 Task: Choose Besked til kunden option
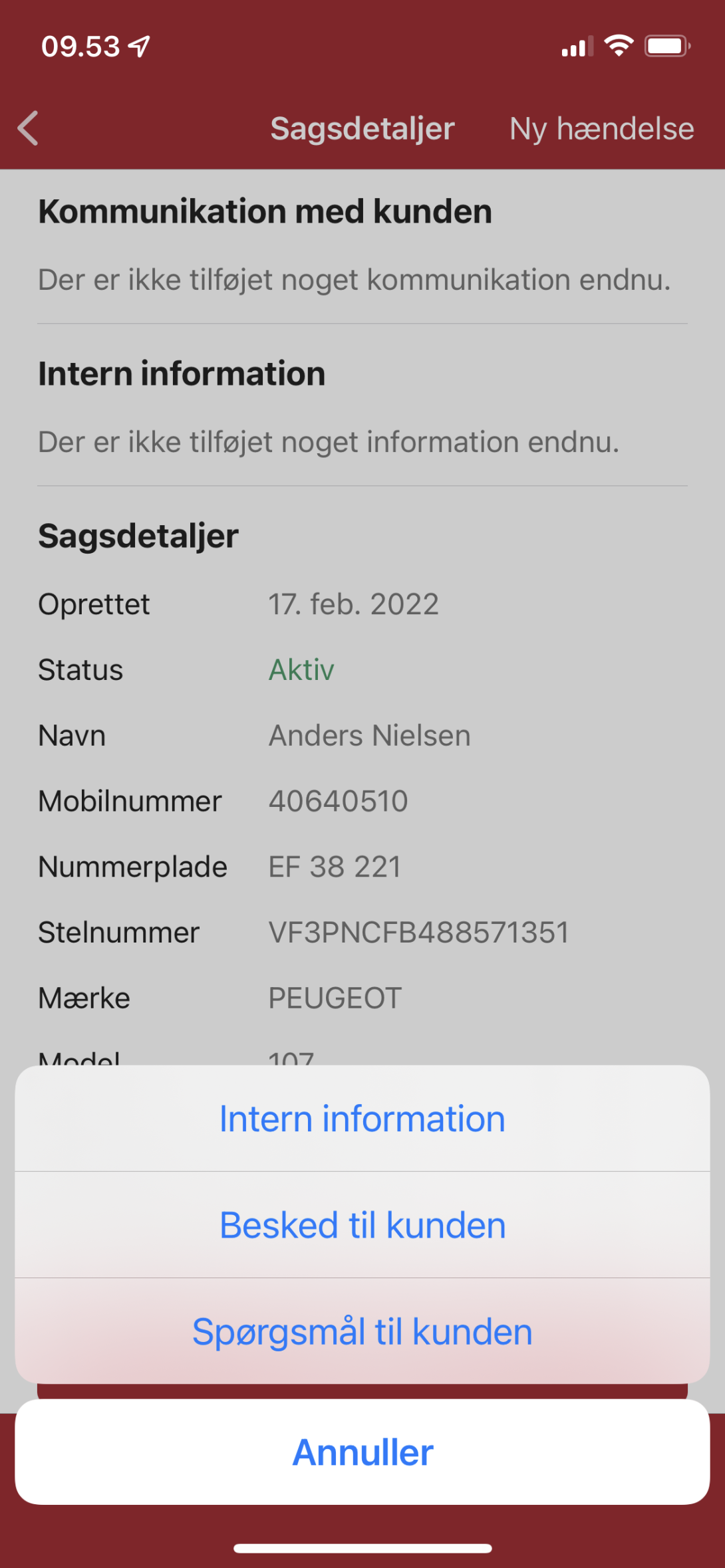(x=362, y=1225)
